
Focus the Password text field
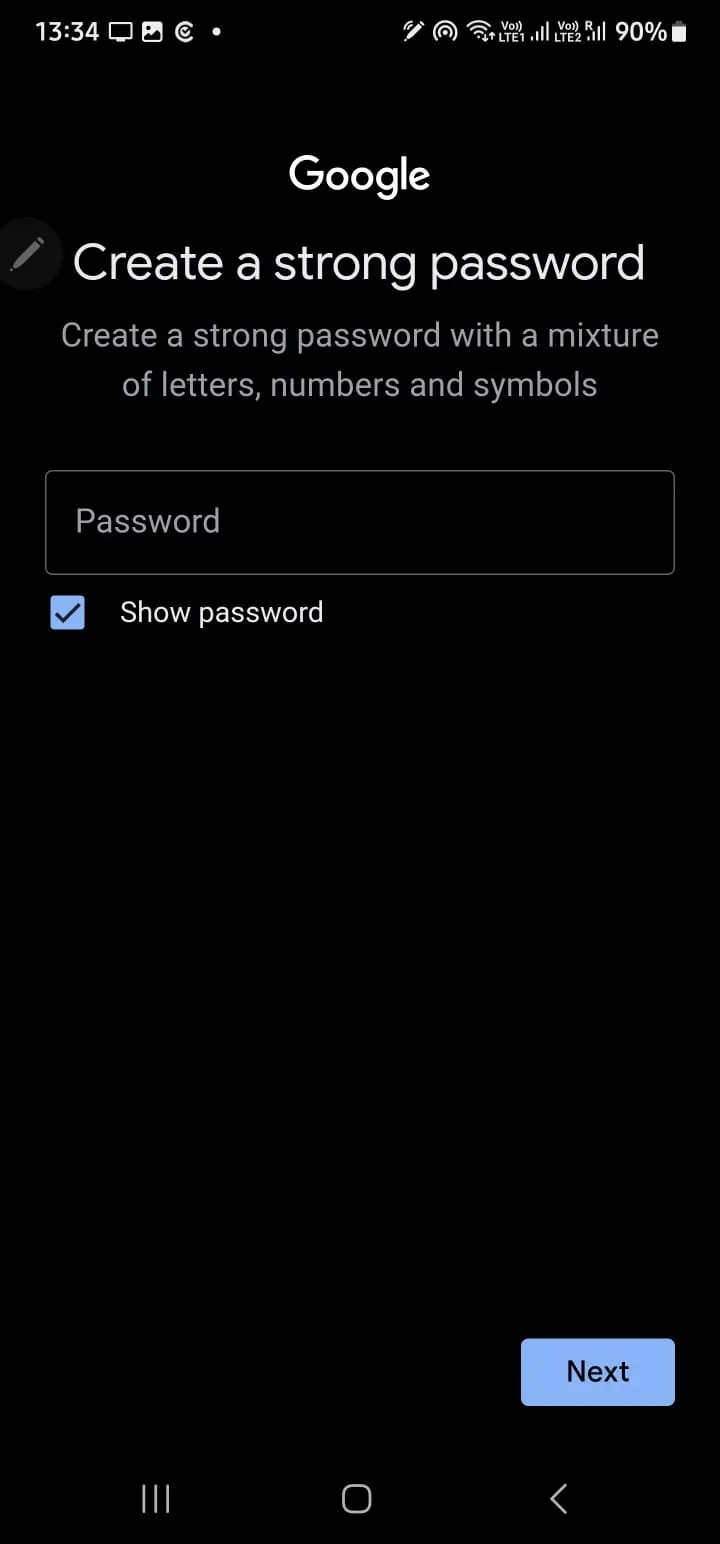[x=360, y=522]
